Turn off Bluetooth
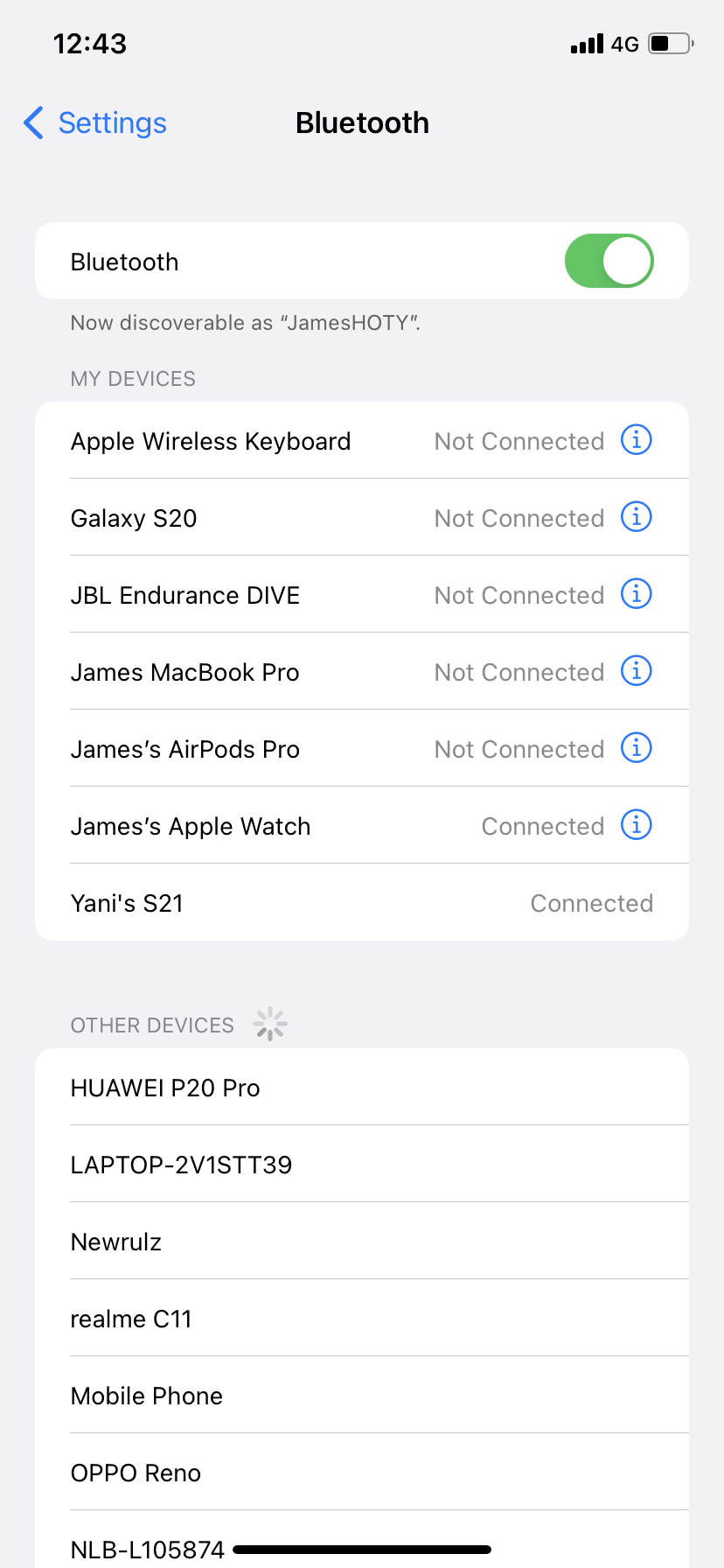724x1568 pixels. [x=609, y=261]
